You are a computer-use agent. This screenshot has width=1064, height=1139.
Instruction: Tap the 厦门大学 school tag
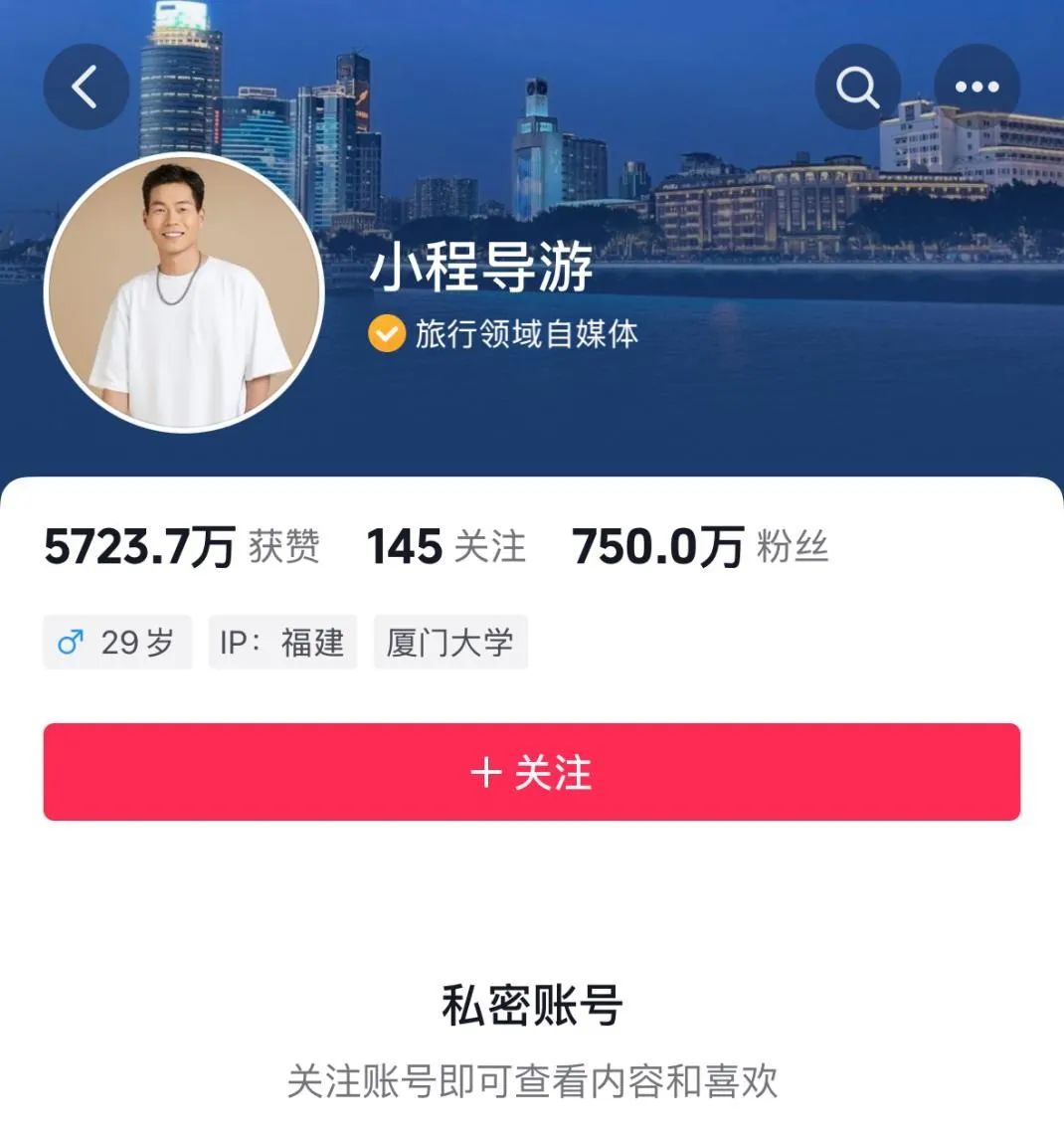pyautogui.click(x=449, y=643)
